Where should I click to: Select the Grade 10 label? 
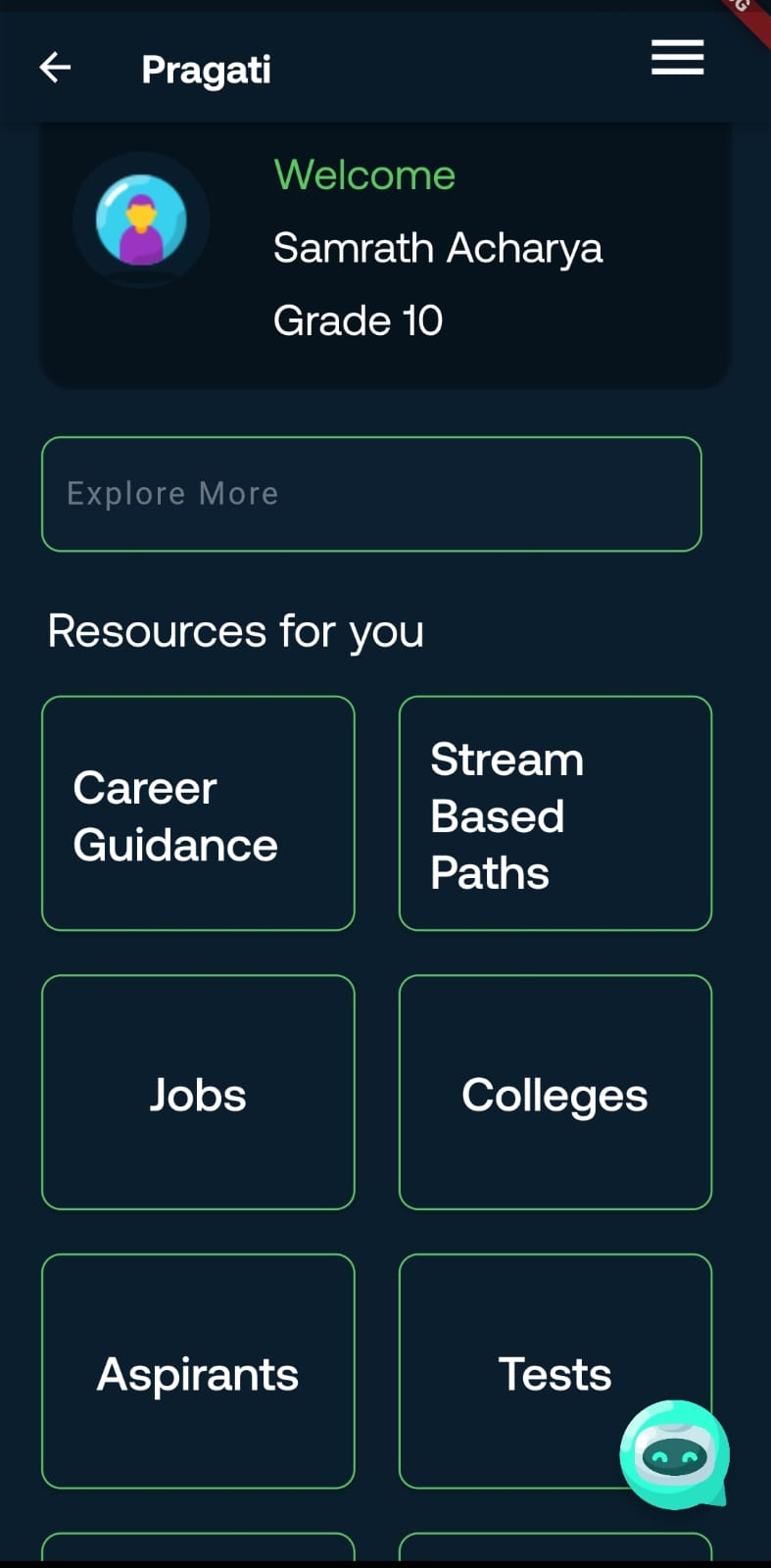click(x=359, y=320)
